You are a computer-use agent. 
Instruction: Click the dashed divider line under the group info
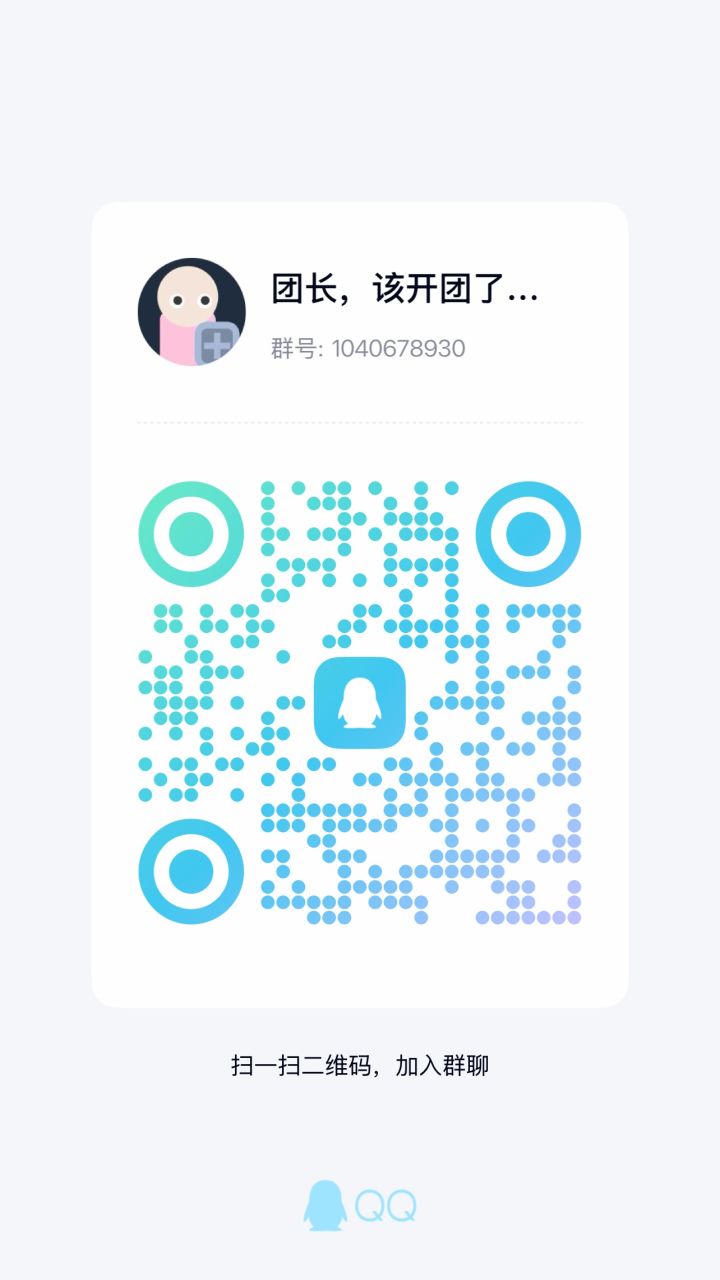360,422
